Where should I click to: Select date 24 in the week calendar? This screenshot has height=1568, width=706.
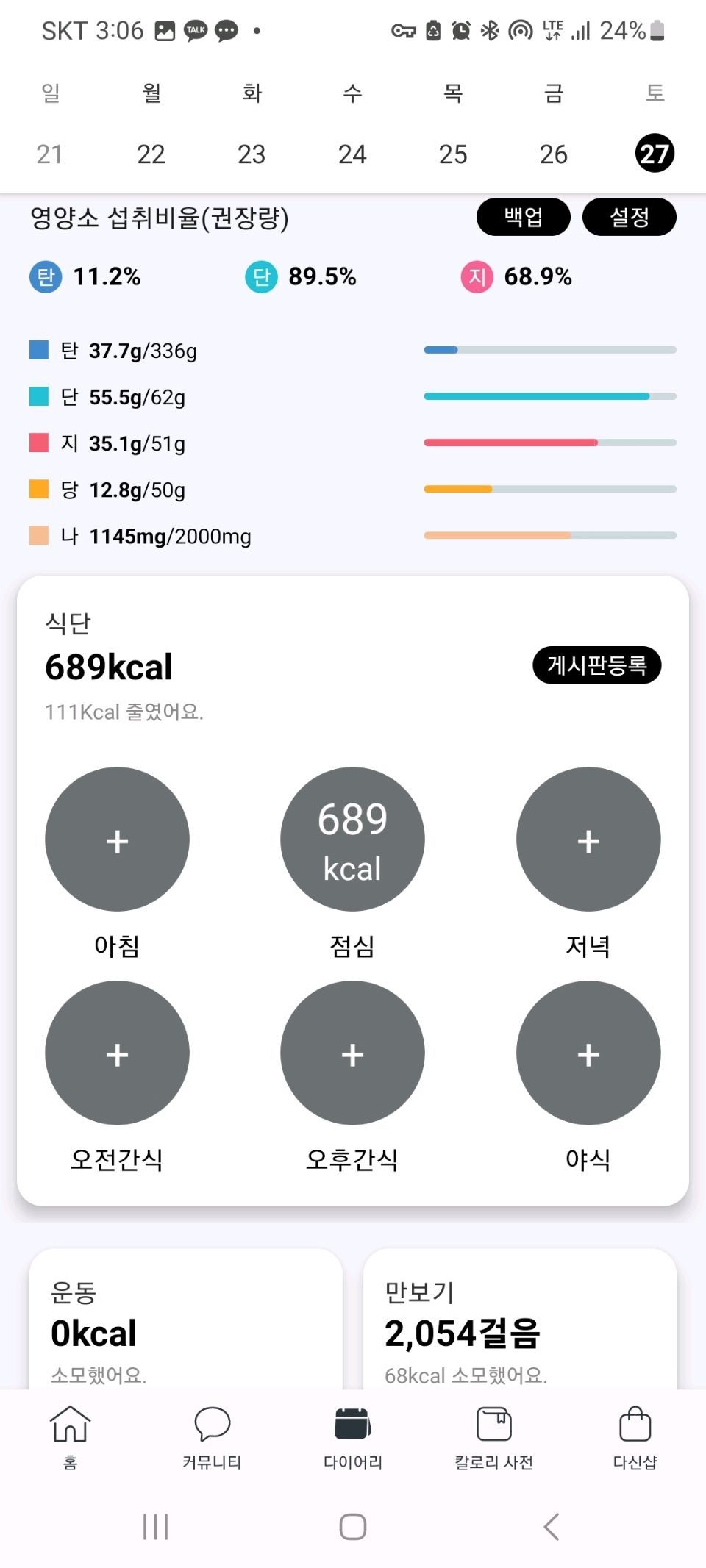click(x=352, y=154)
